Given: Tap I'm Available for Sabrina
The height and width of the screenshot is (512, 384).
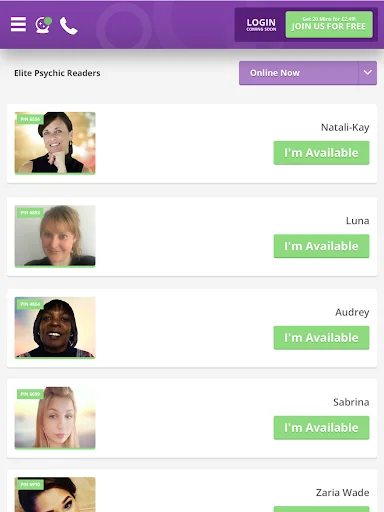Looking at the screenshot, I should 321,428.
